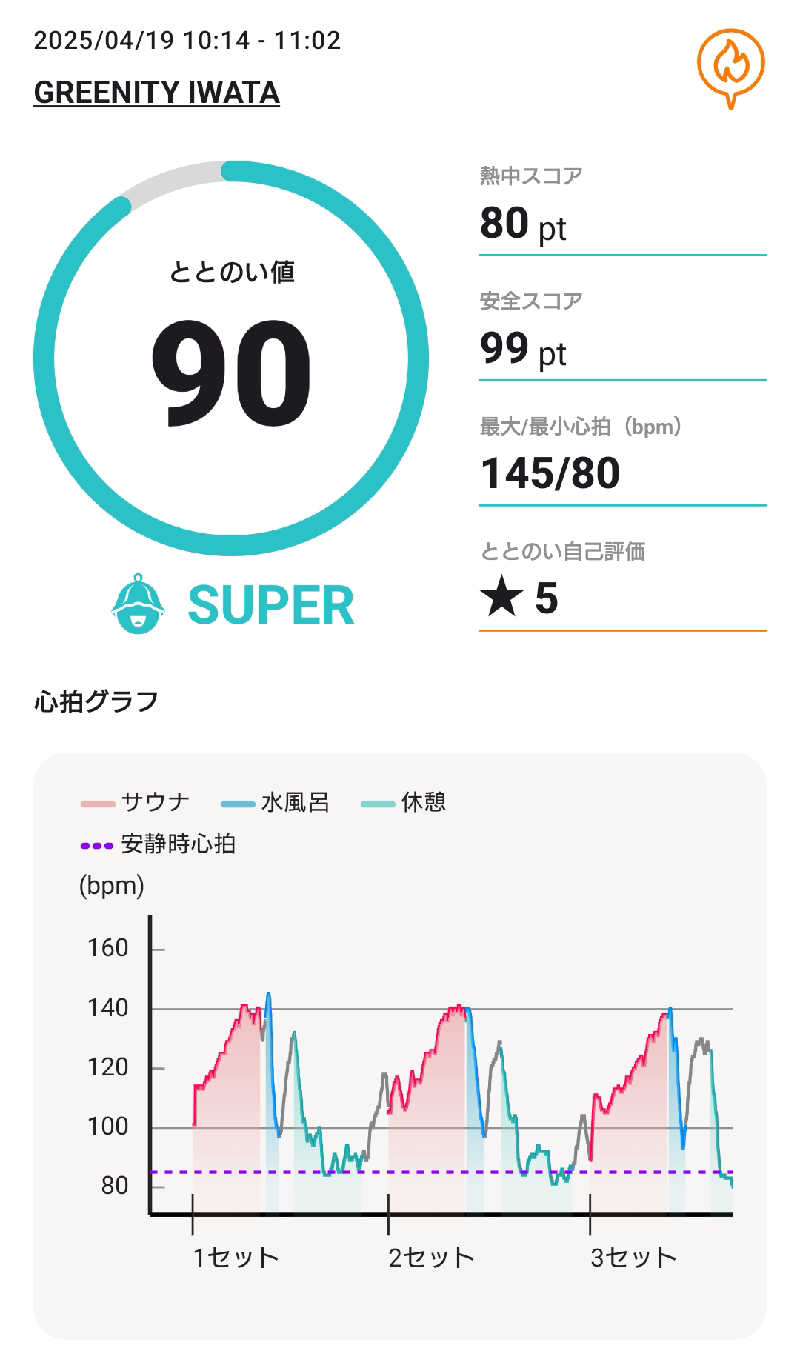Open the GREENITY IWATA facility link
The height and width of the screenshot is (1368, 800).
[x=157, y=93]
